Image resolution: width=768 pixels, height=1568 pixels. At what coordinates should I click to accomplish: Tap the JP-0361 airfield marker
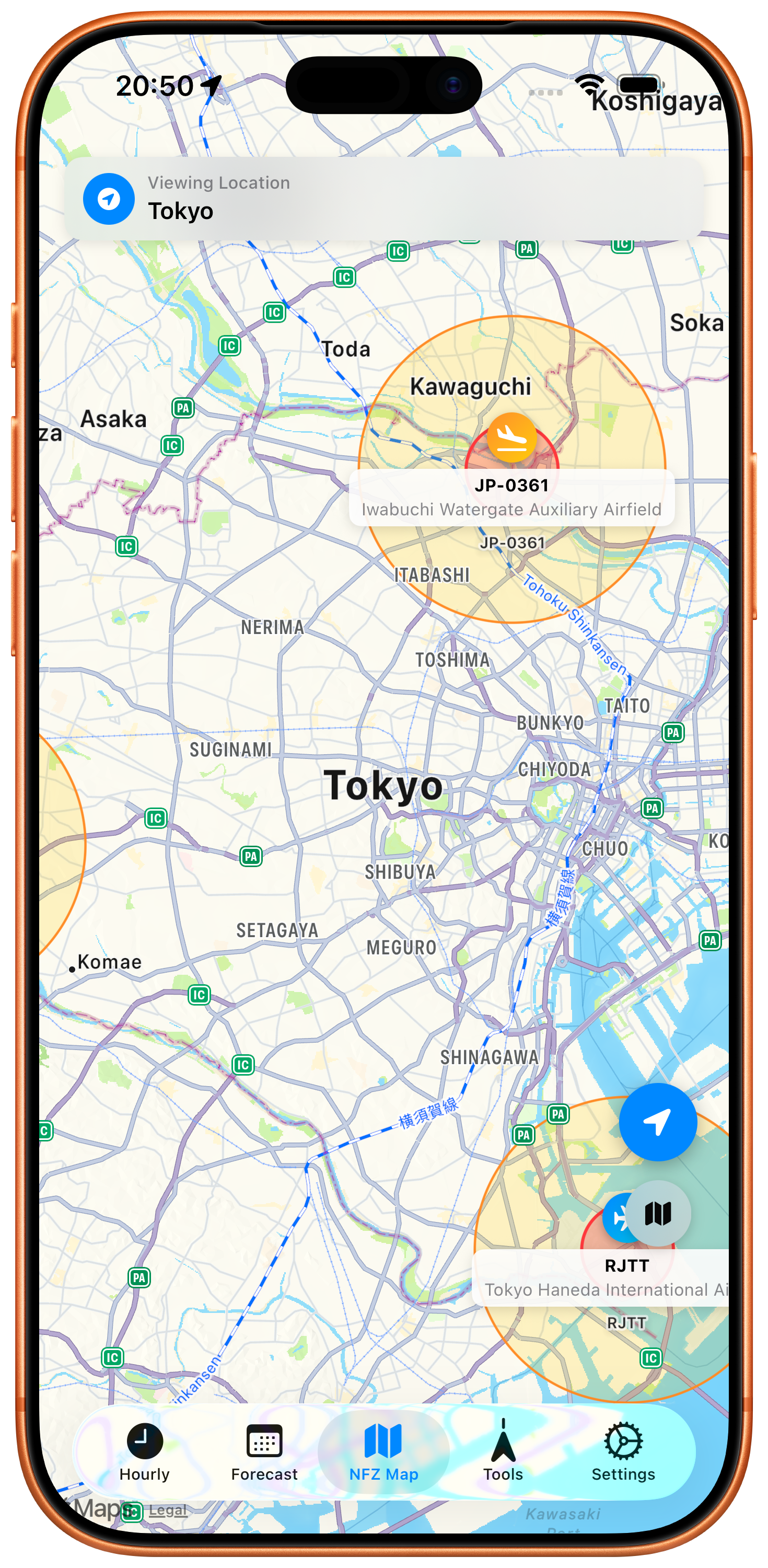pyautogui.click(x=511, y=437)
